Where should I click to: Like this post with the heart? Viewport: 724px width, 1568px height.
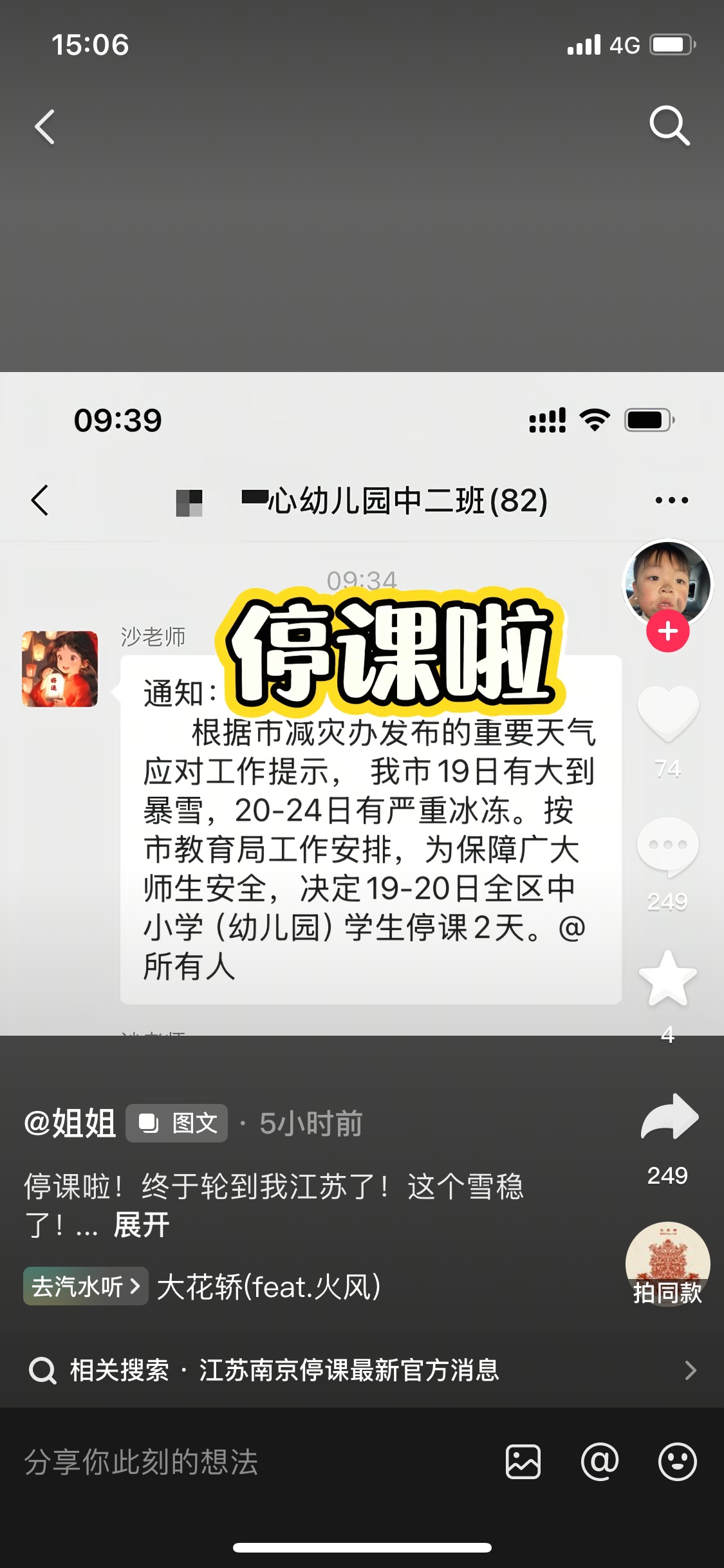click(x=667, y=713)
